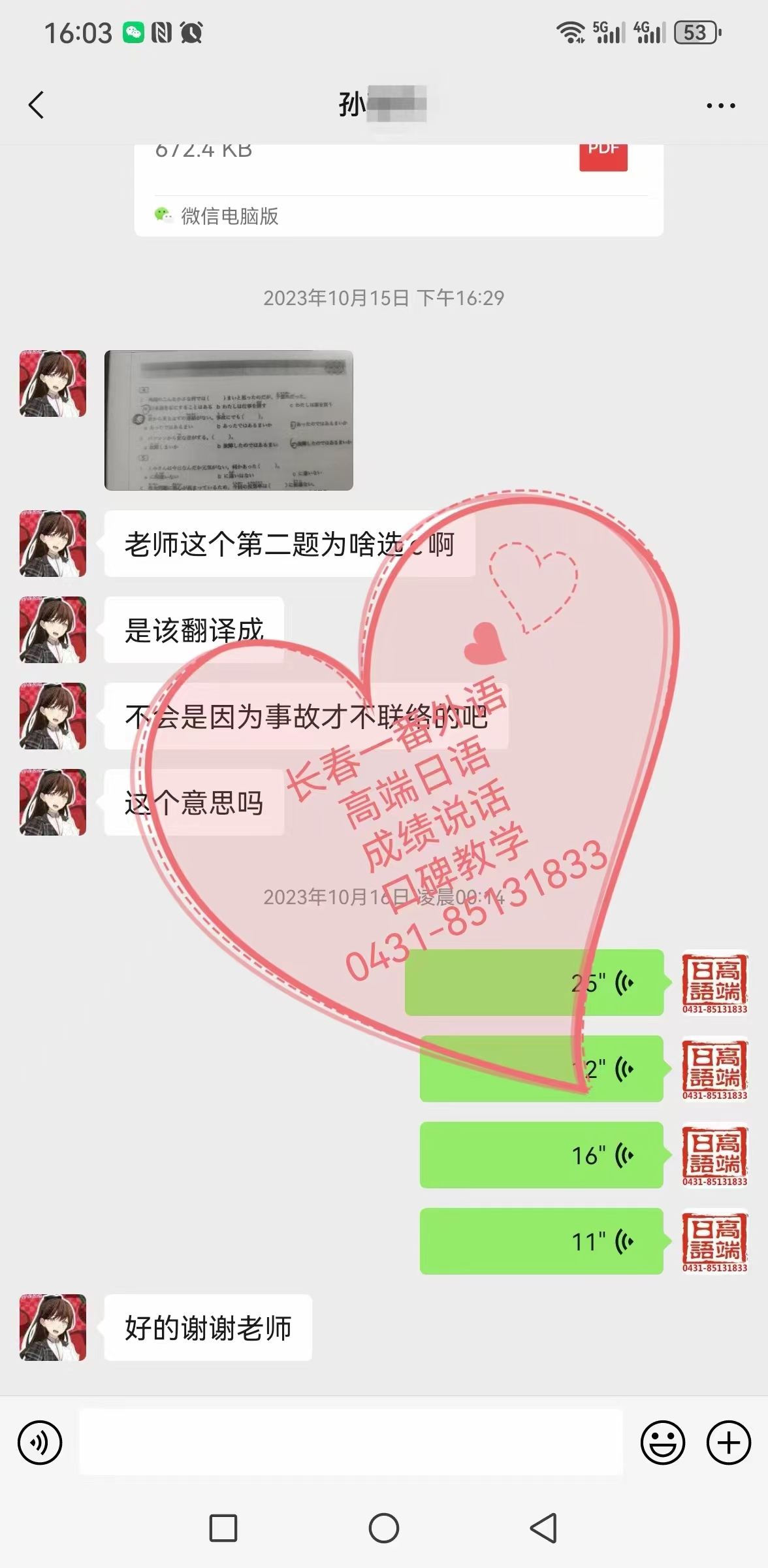View the sent worksheet photo
Viewport: 768px width, 1568px height.
pos(229,420)
